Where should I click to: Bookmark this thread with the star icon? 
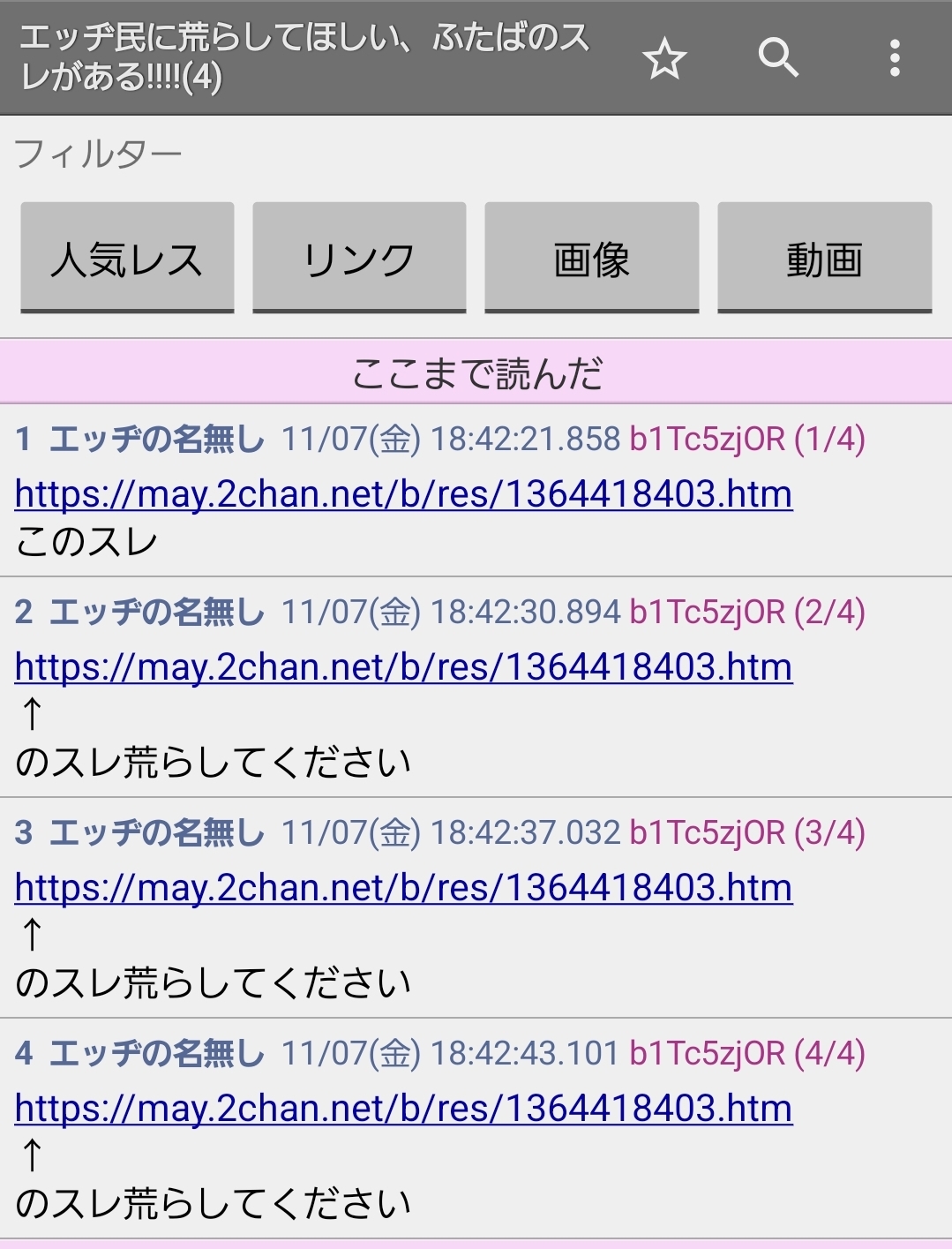pyautogui.click(x=663, y=59)
